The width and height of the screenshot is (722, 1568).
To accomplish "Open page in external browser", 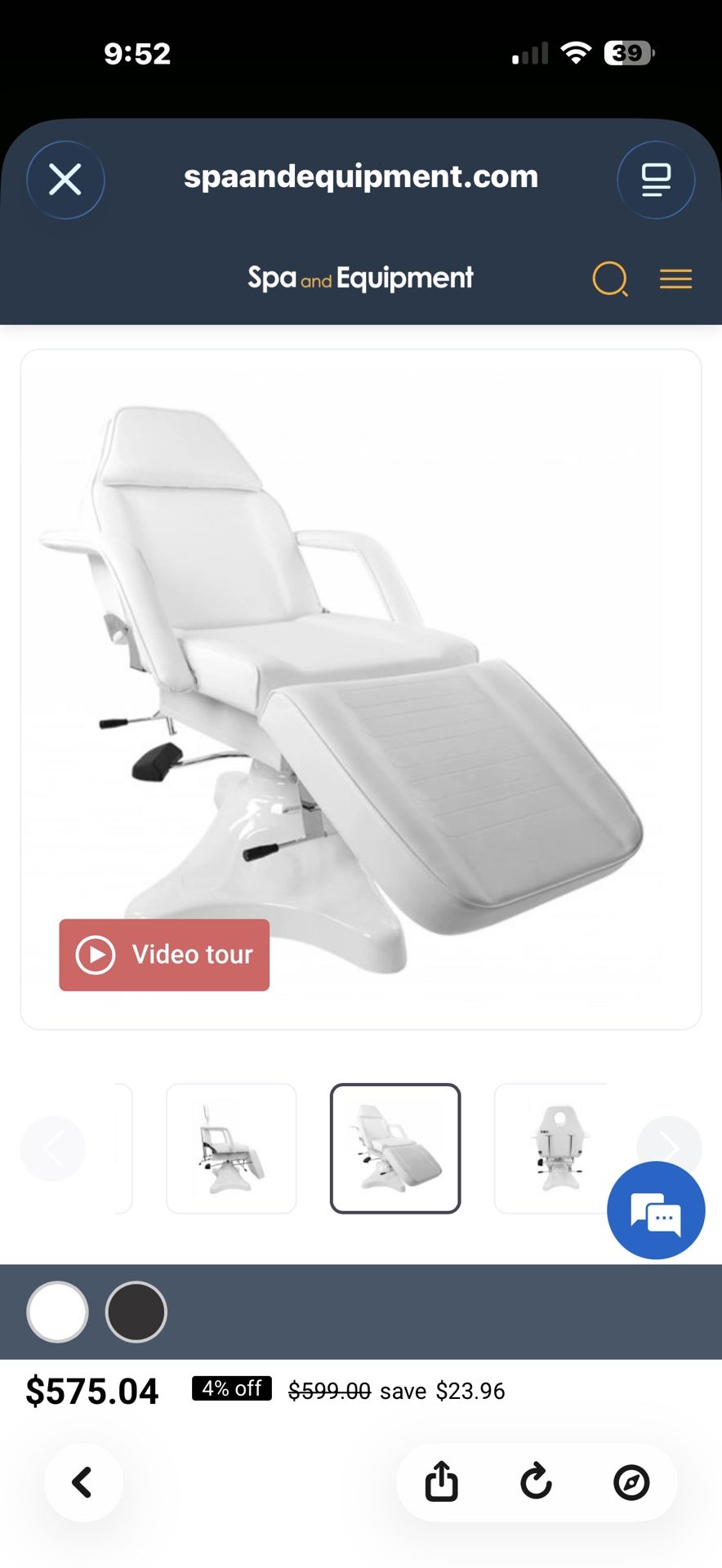I will [631, 1482].
